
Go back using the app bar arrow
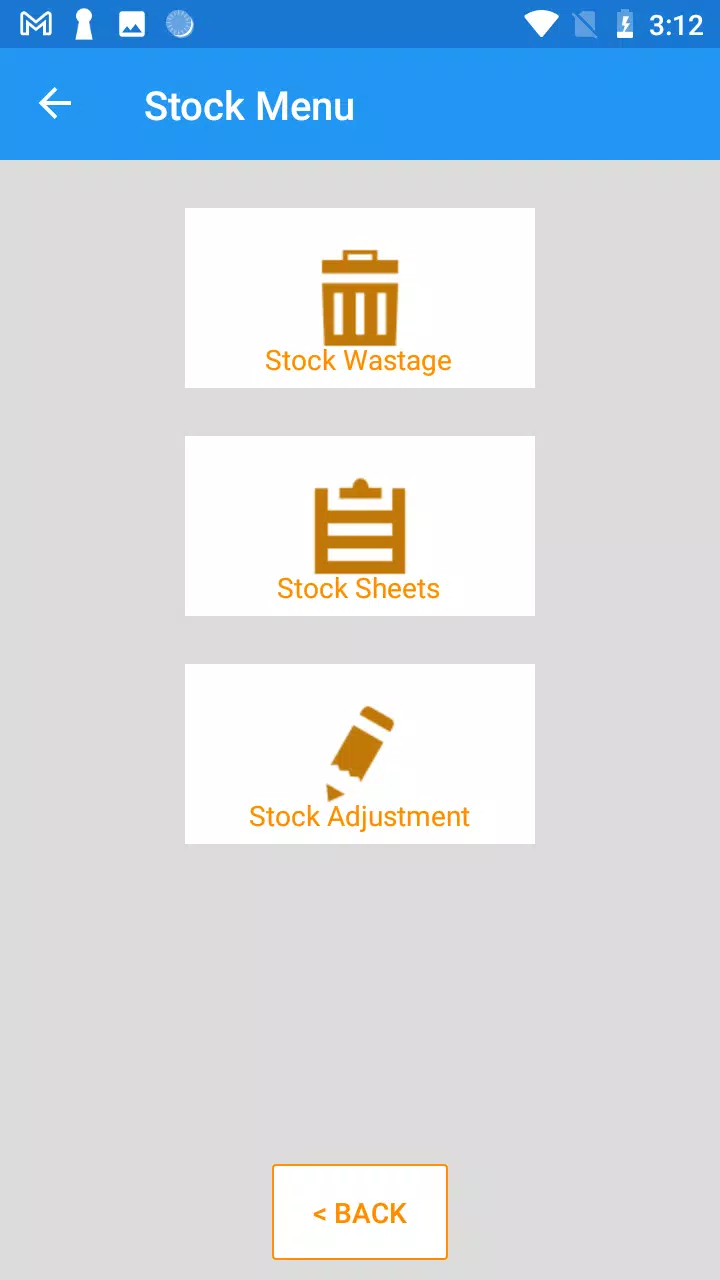55,104
